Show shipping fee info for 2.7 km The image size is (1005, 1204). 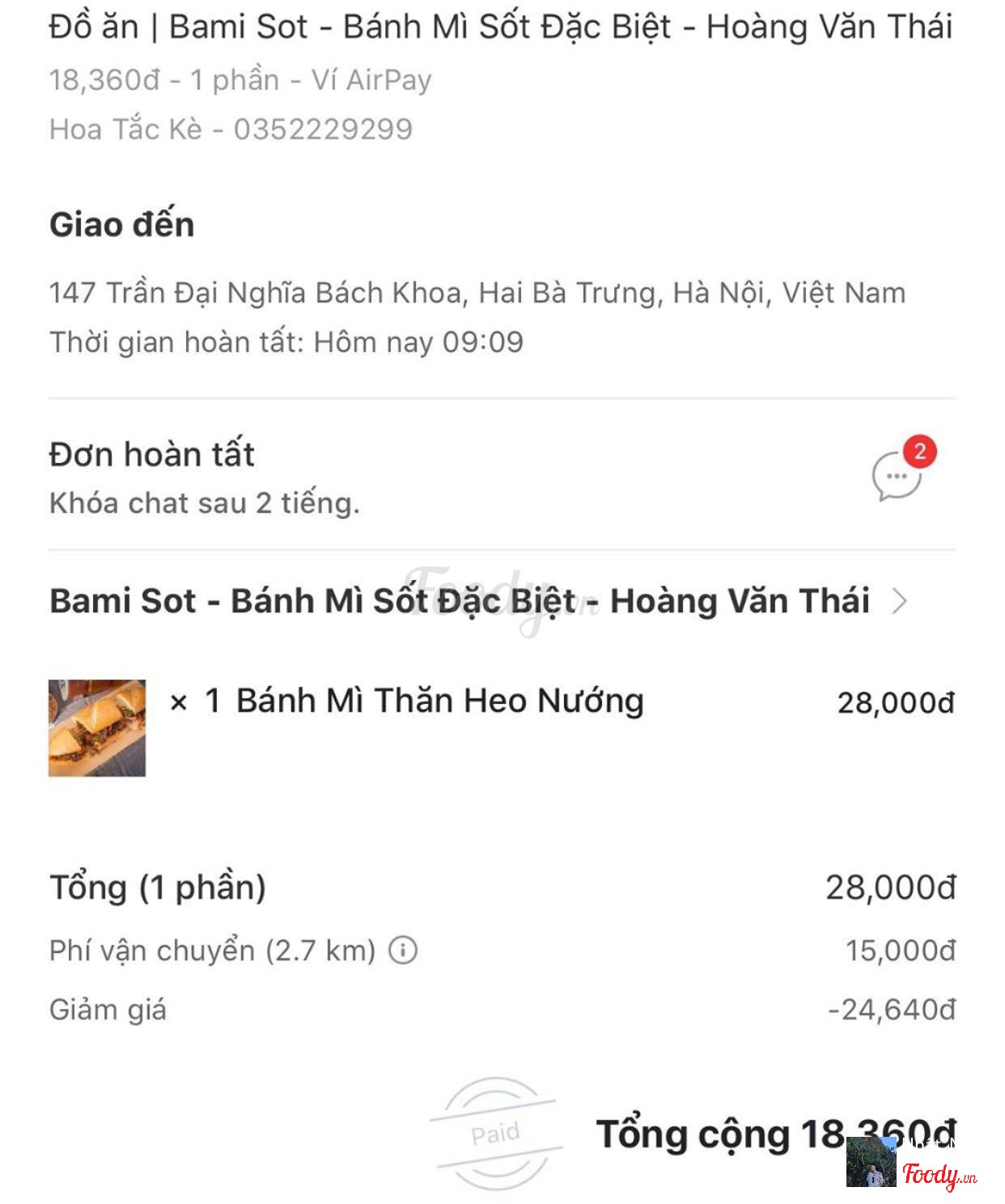(403, 950)
